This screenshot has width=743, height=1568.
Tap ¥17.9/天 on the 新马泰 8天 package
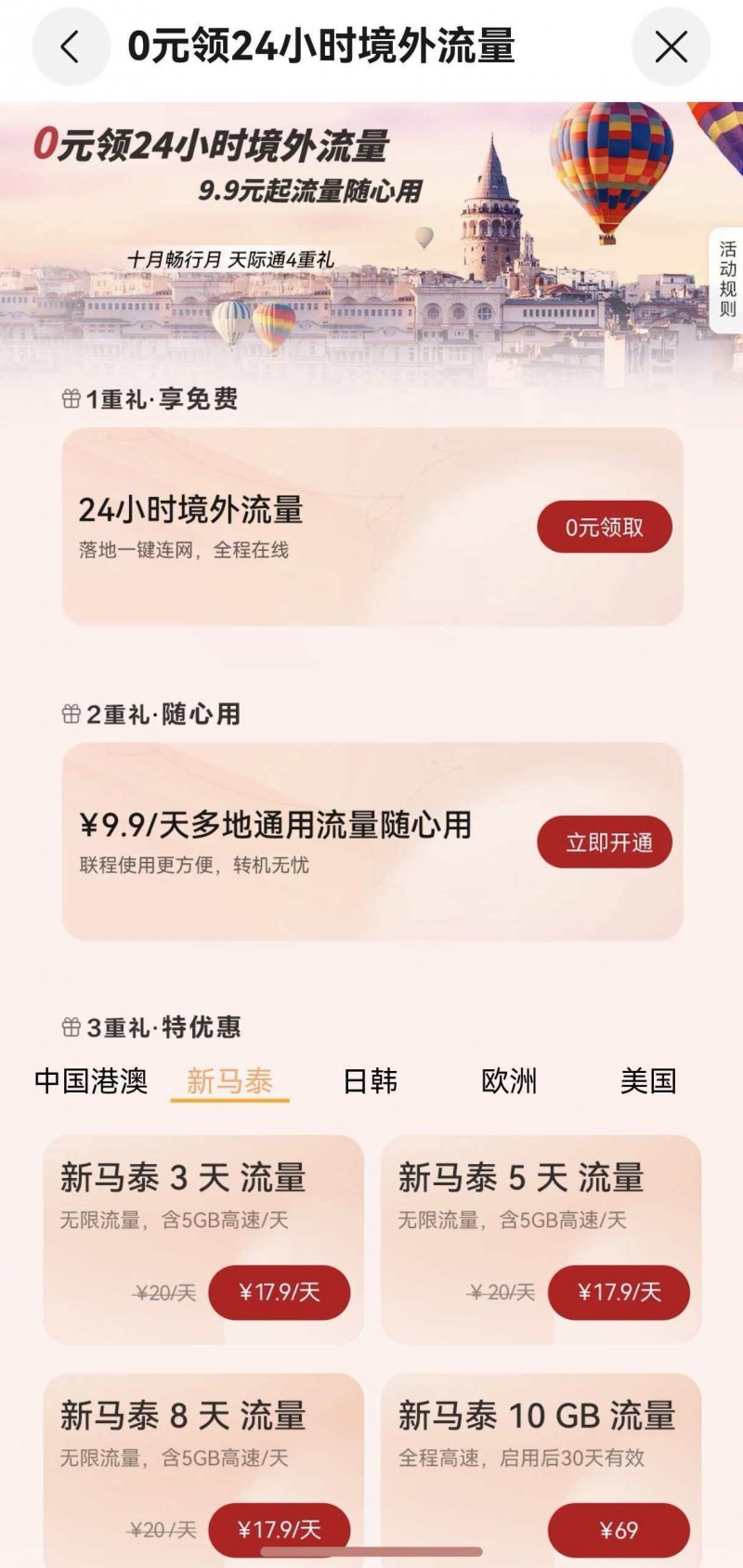(x=279, y=1527)
